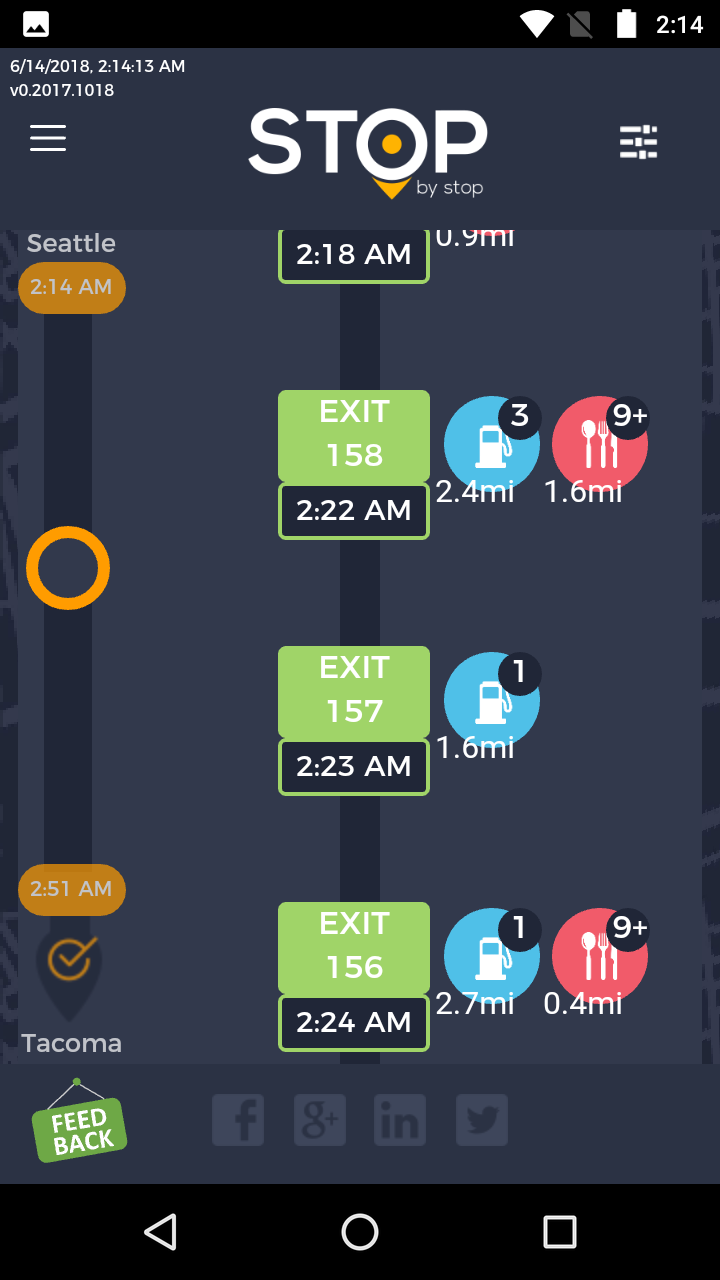The height and width of the screenshot is (1280, 720).
Task: Share via LinkedIn
Action: (x=400, y=1120)
